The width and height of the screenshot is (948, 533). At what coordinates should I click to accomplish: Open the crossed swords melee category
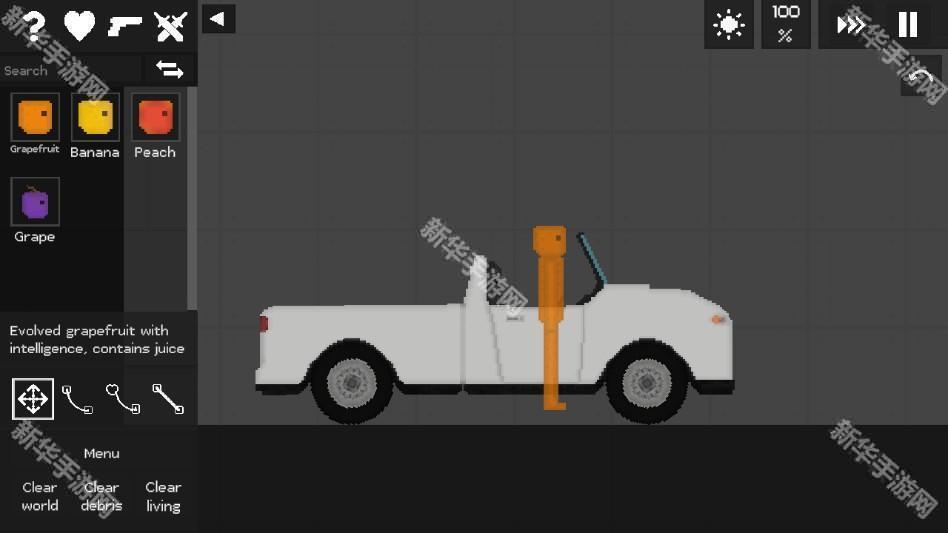point(170,26)
